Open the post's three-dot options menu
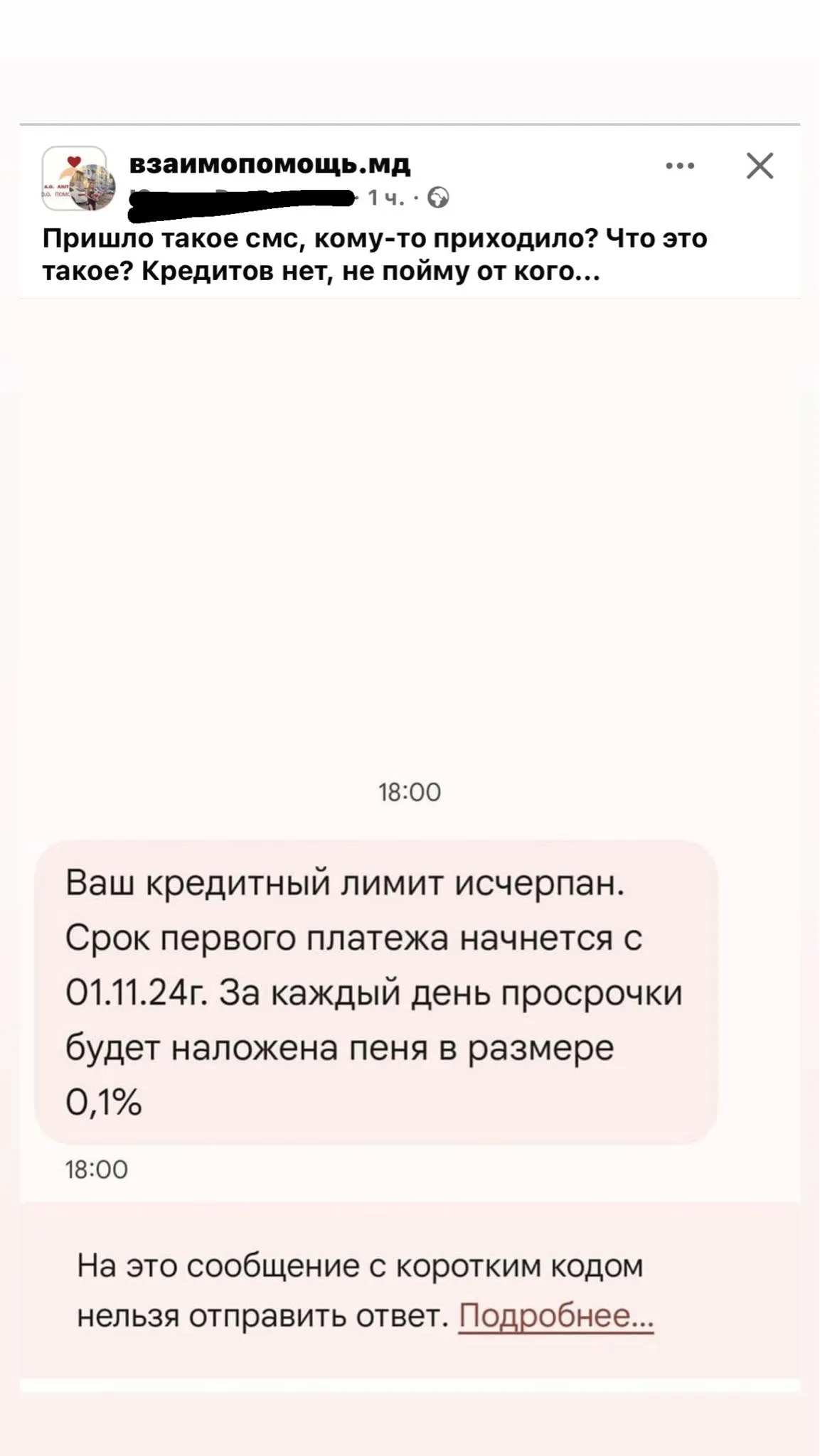 tap(680, 166)
